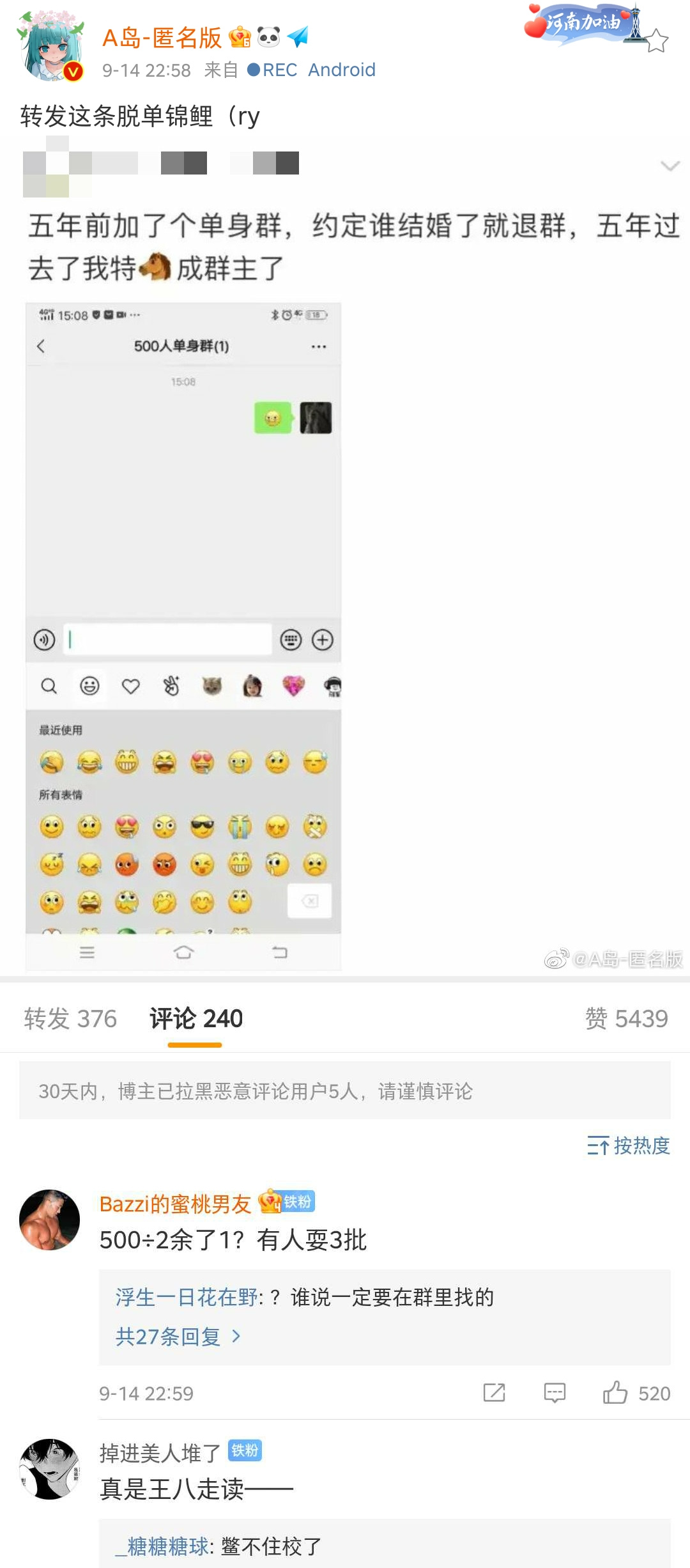Image resolution: width=690 pixels, height=1568 pixels.
Task: Open Bazzi的蜜桃男友 username link
Action: coord(175,1204)
